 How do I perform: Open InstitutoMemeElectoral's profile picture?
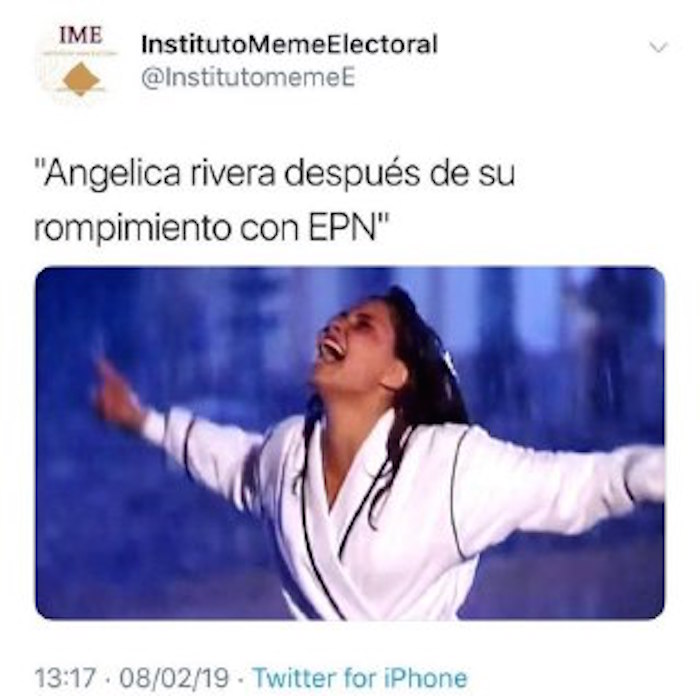(79, 60)
